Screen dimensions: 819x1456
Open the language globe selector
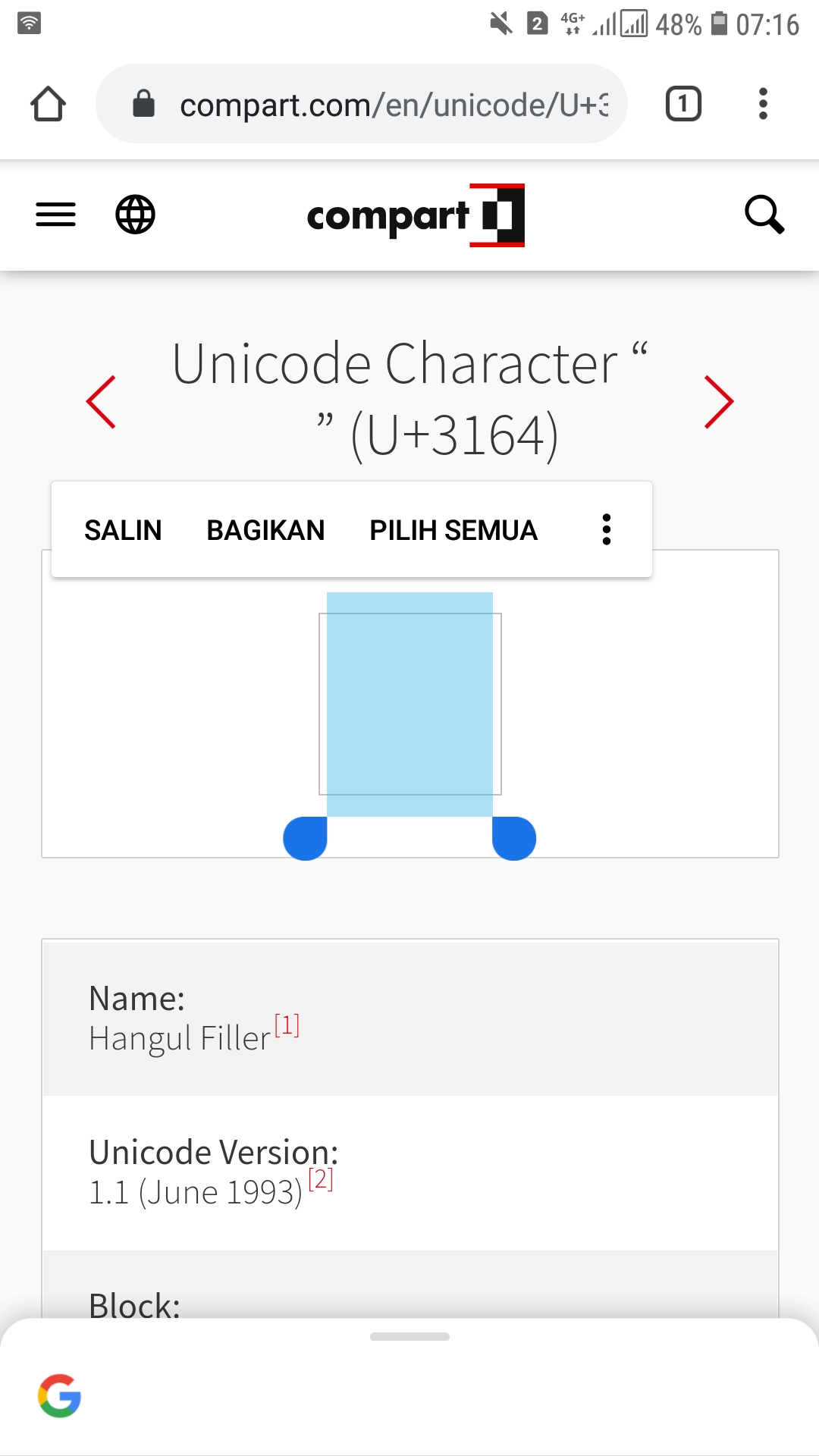point(135,215)
